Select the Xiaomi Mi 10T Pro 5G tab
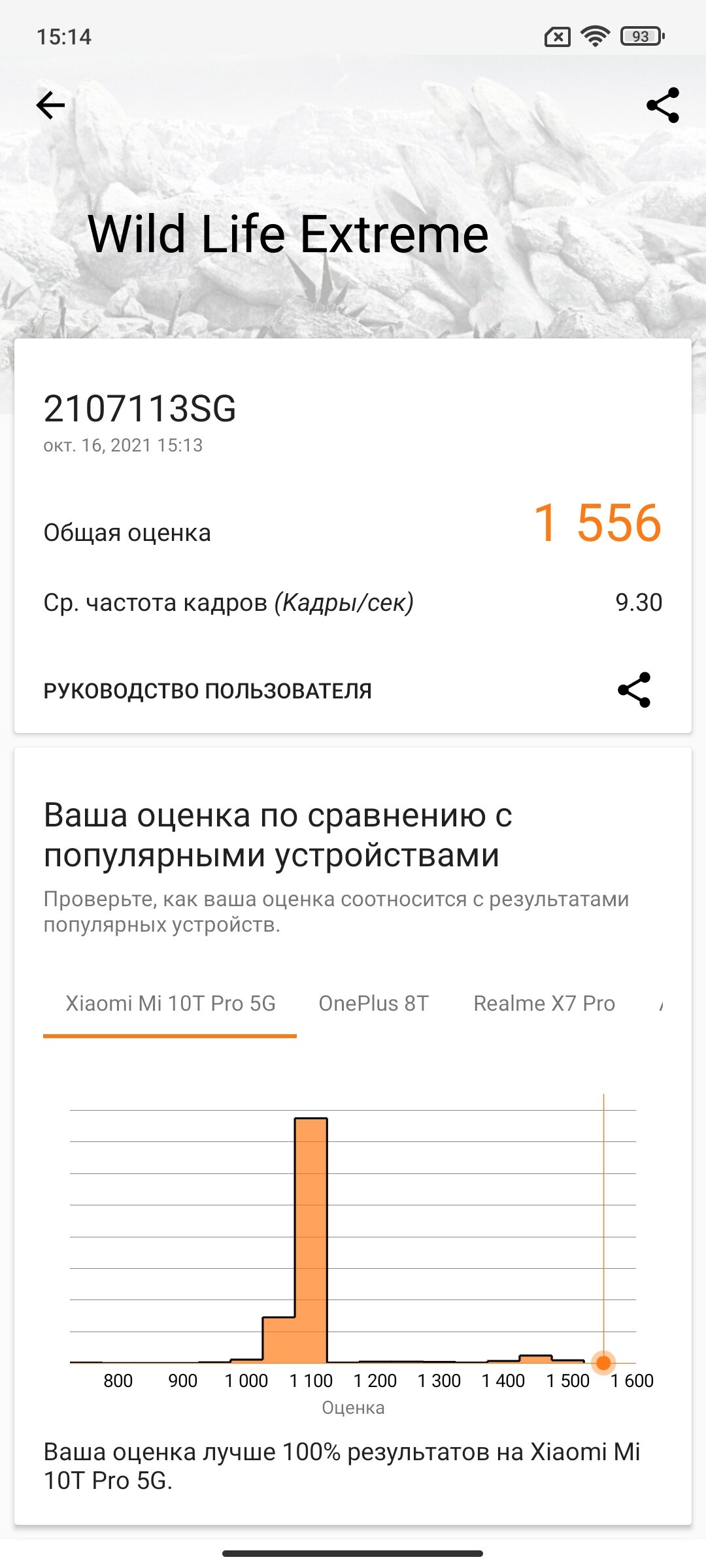The width and height of the screenshot is (706, 1568). [x=170, y=1004]
